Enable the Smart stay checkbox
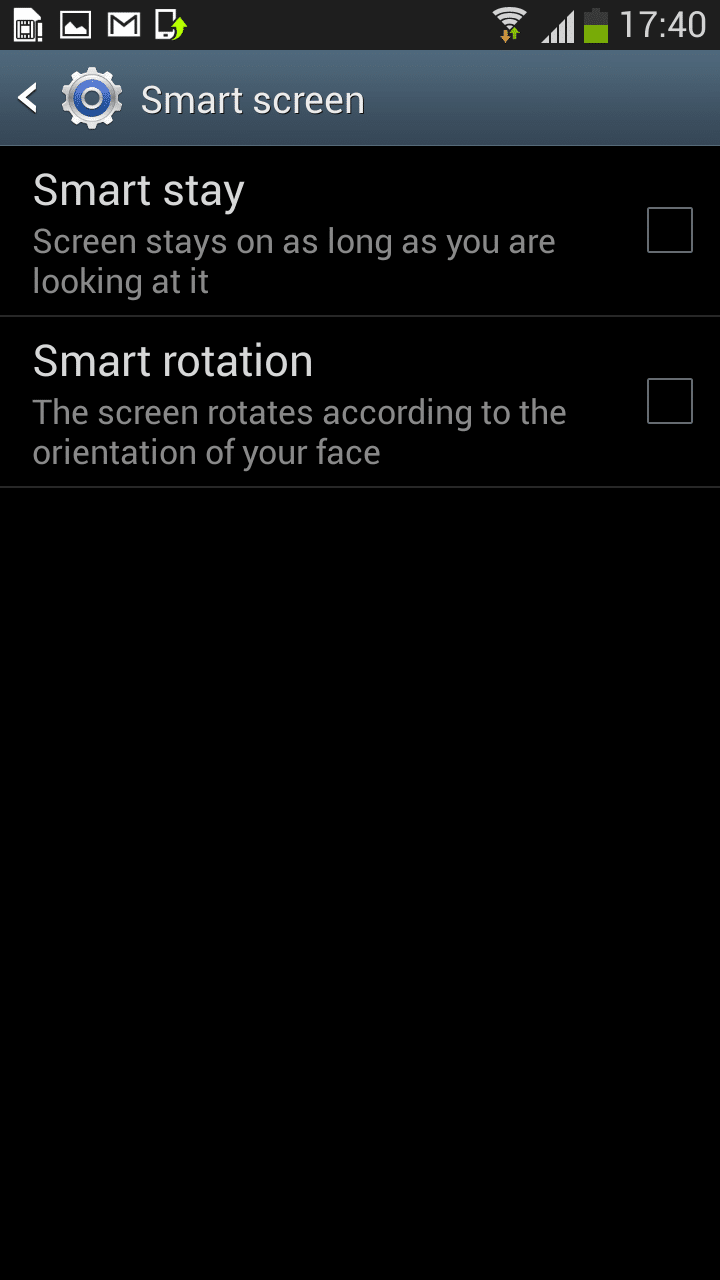Viewport: 720px width, 1280px height. click(x=669, y=230)
